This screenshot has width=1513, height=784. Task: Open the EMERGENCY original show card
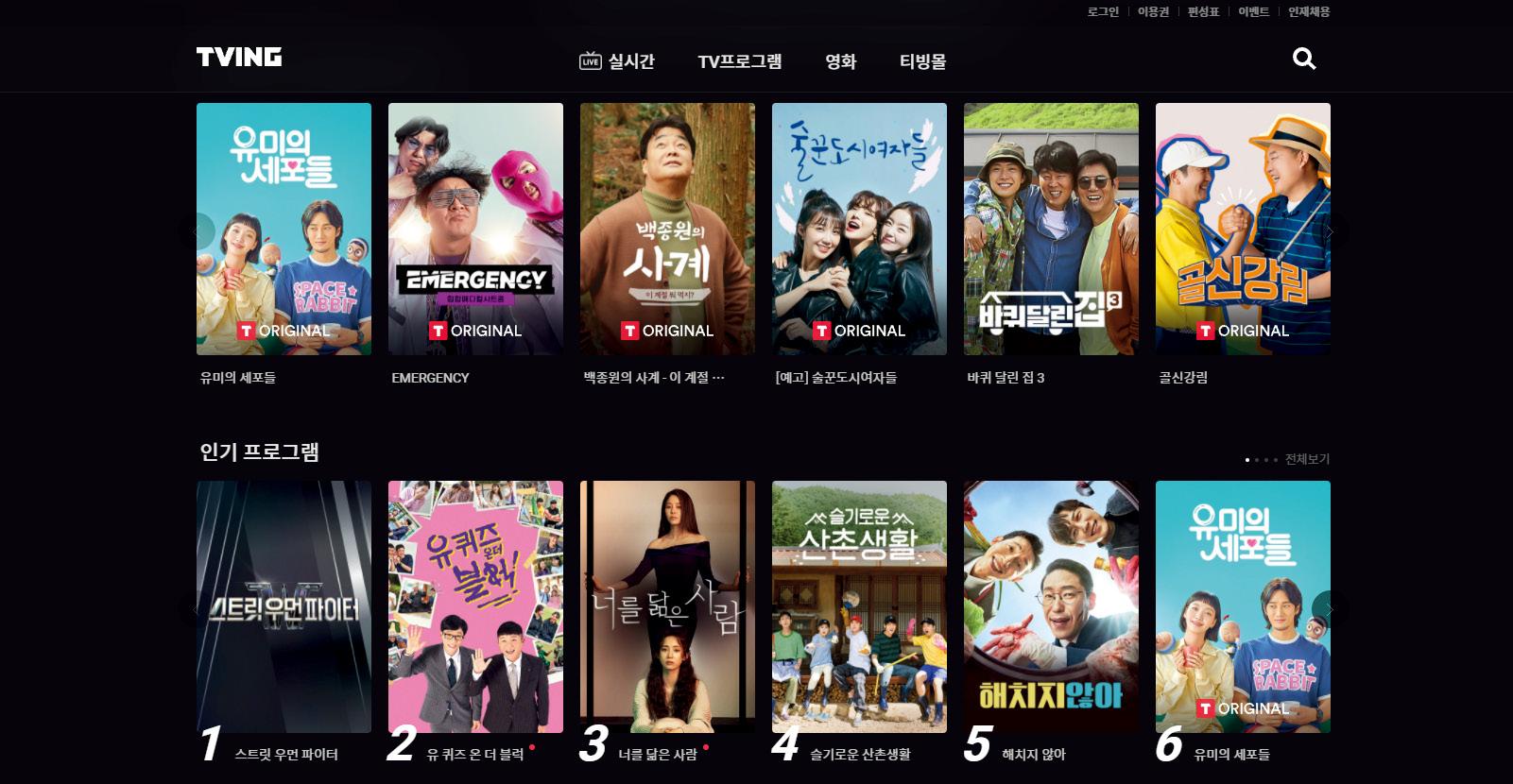click(475, 229)
